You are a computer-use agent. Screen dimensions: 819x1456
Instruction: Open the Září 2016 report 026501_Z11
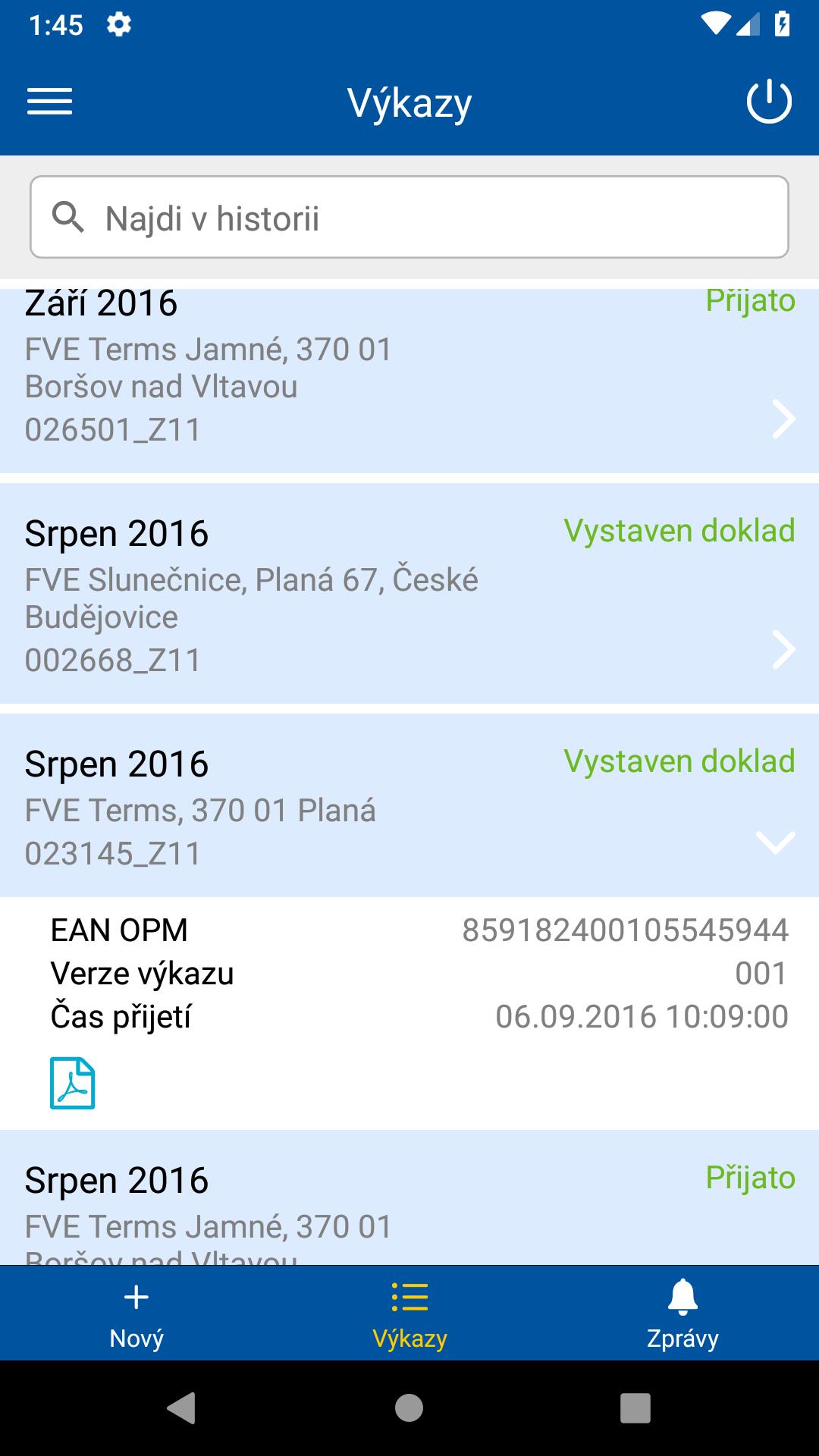click(409, 381)
